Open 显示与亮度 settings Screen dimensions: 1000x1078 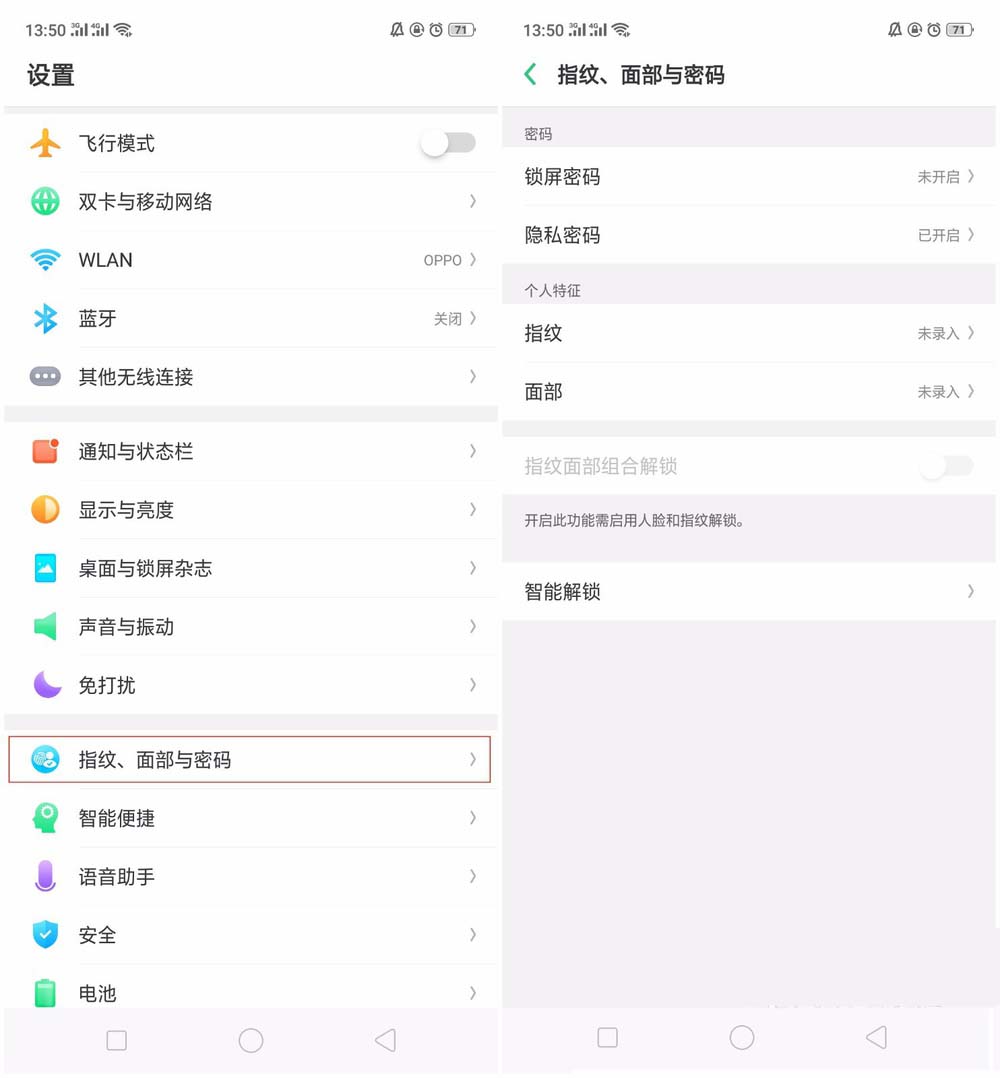(x=250, y=510)
